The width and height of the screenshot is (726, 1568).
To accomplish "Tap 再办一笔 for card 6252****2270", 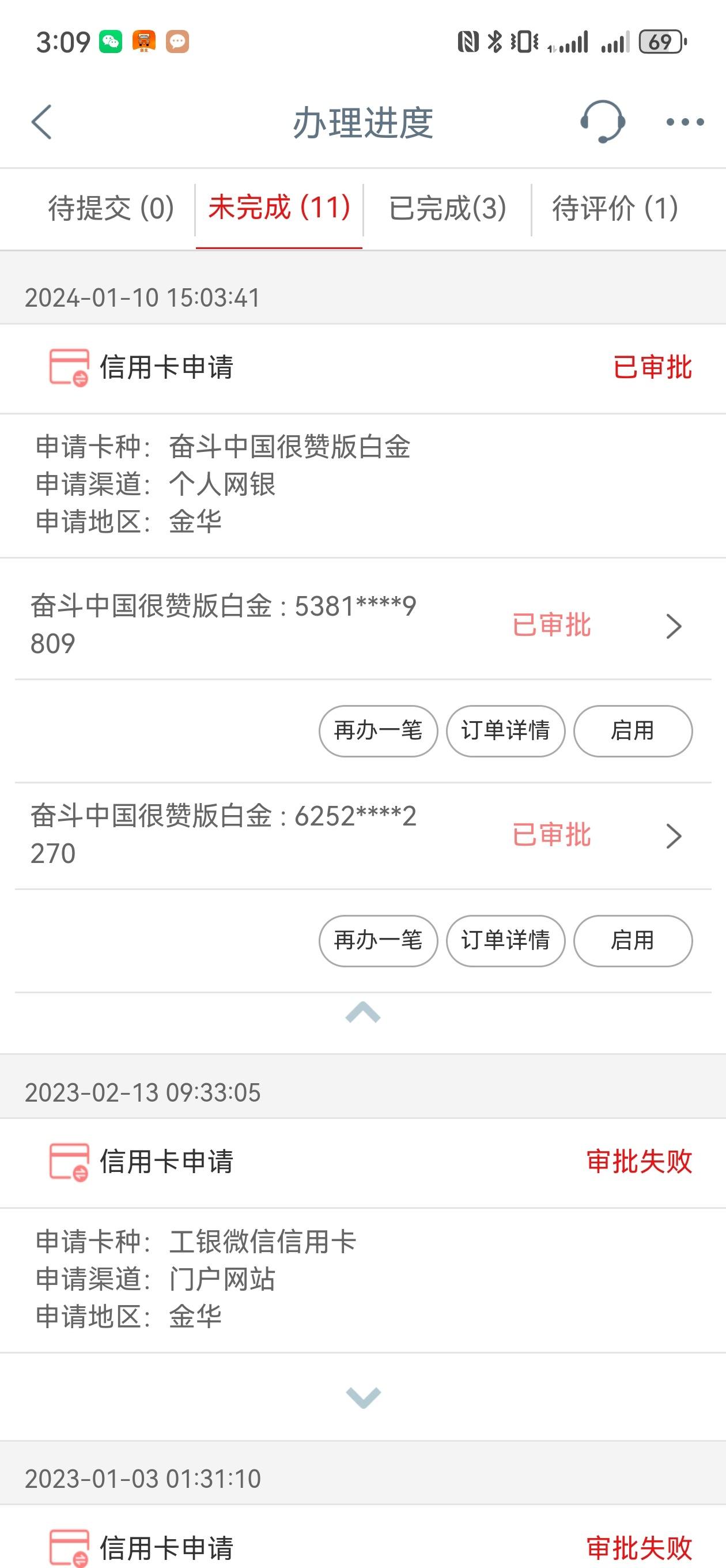I will click(x=379, y=941).
